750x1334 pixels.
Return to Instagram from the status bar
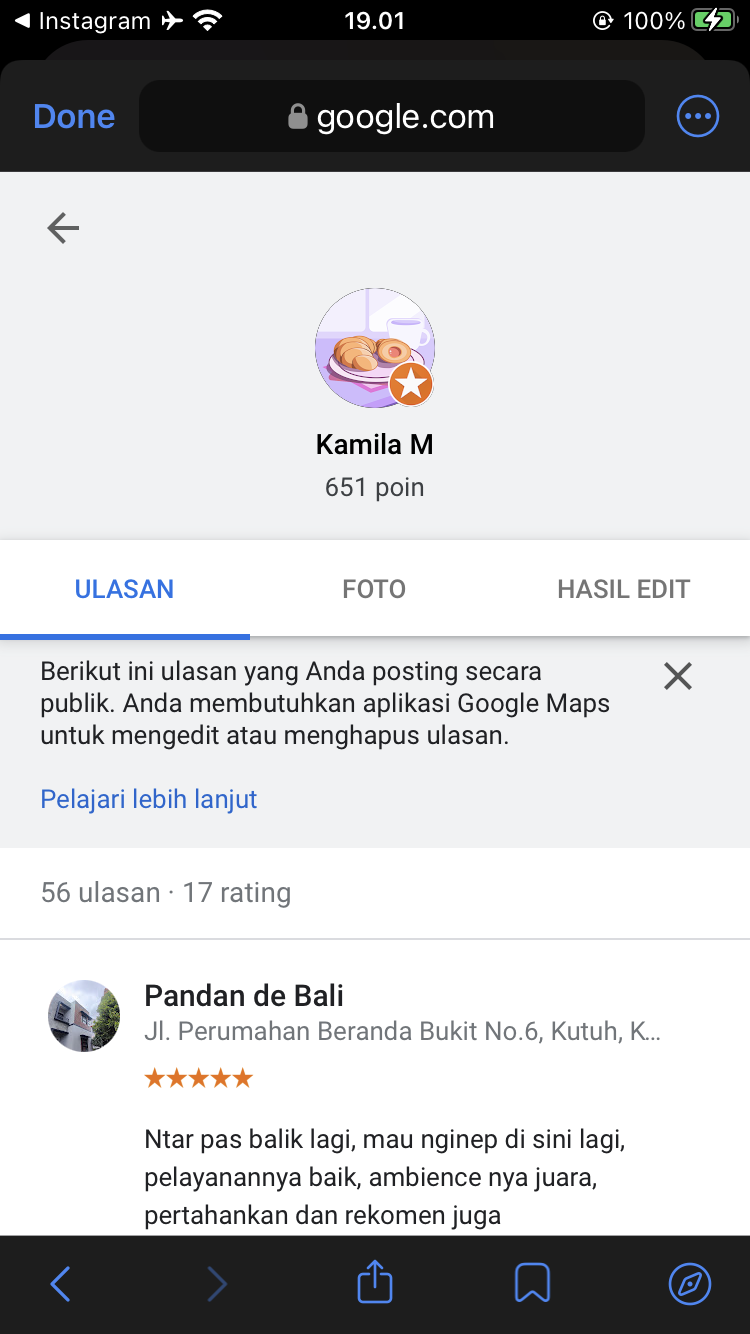82,20
